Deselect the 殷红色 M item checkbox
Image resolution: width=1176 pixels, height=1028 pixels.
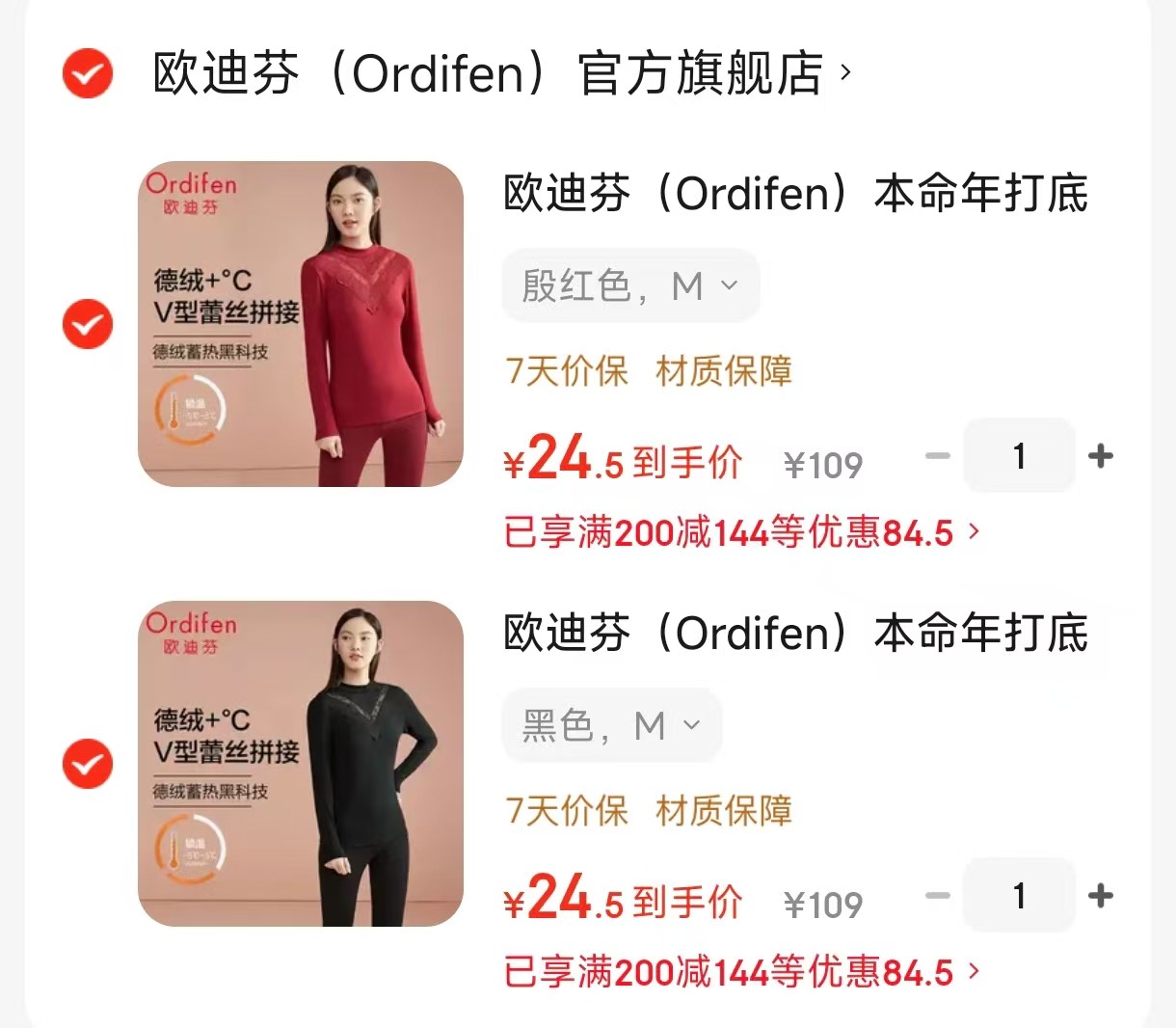click(x=88, y=324)
